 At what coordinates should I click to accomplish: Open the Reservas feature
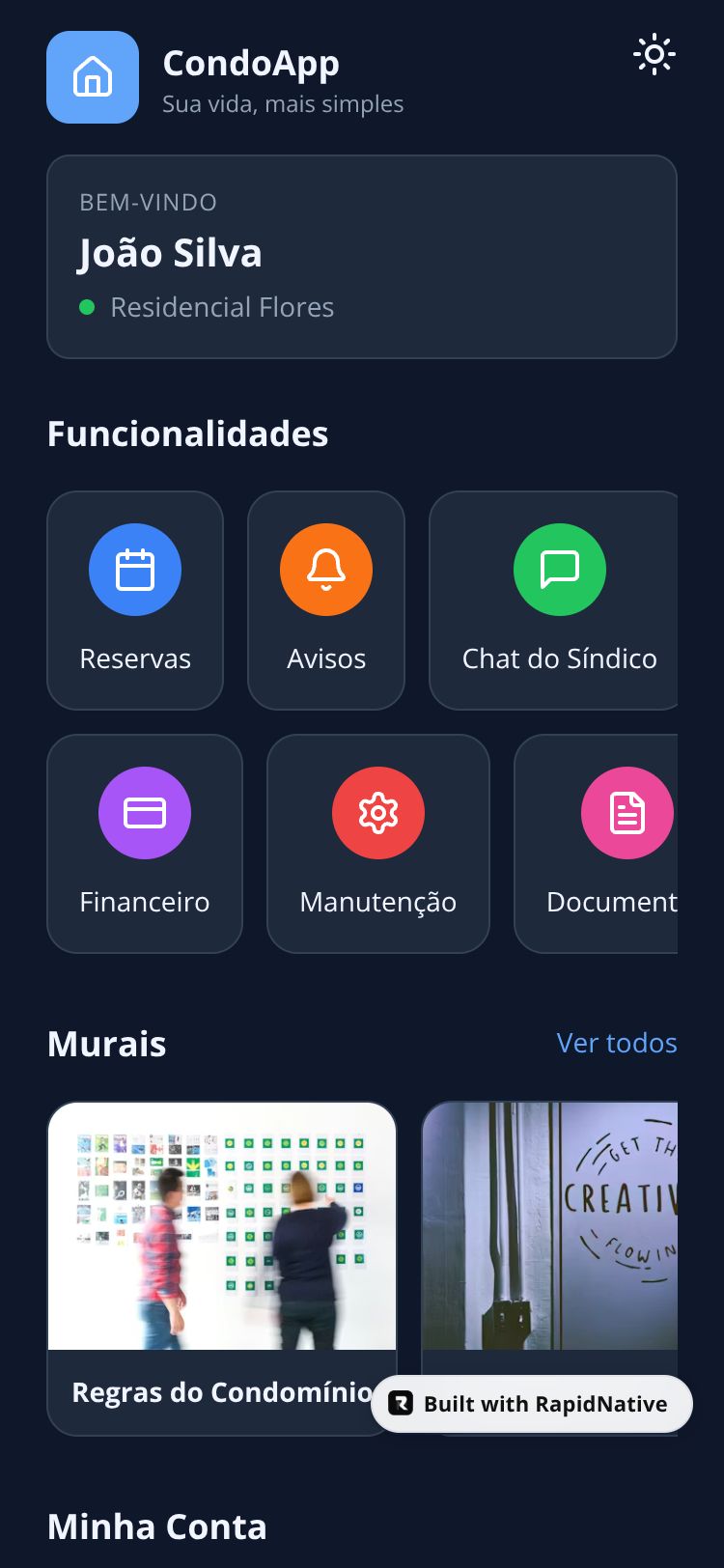coord(135,600)
